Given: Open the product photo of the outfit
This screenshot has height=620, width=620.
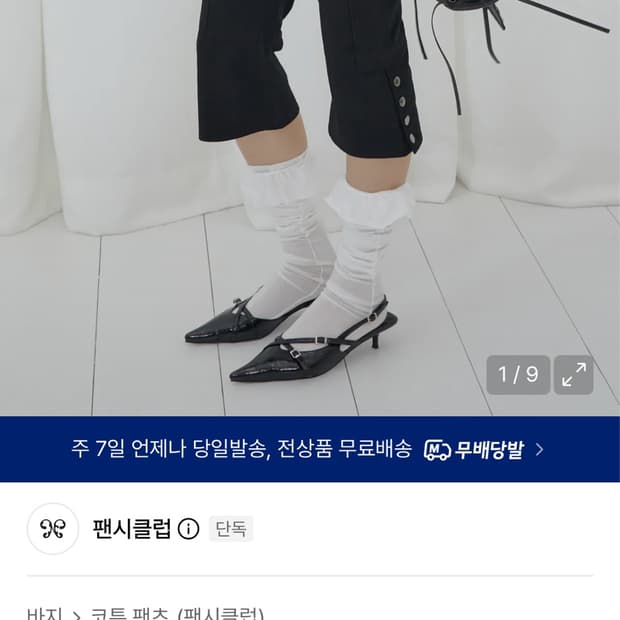Looking at the screenshot, I should [x=310, y=208].
